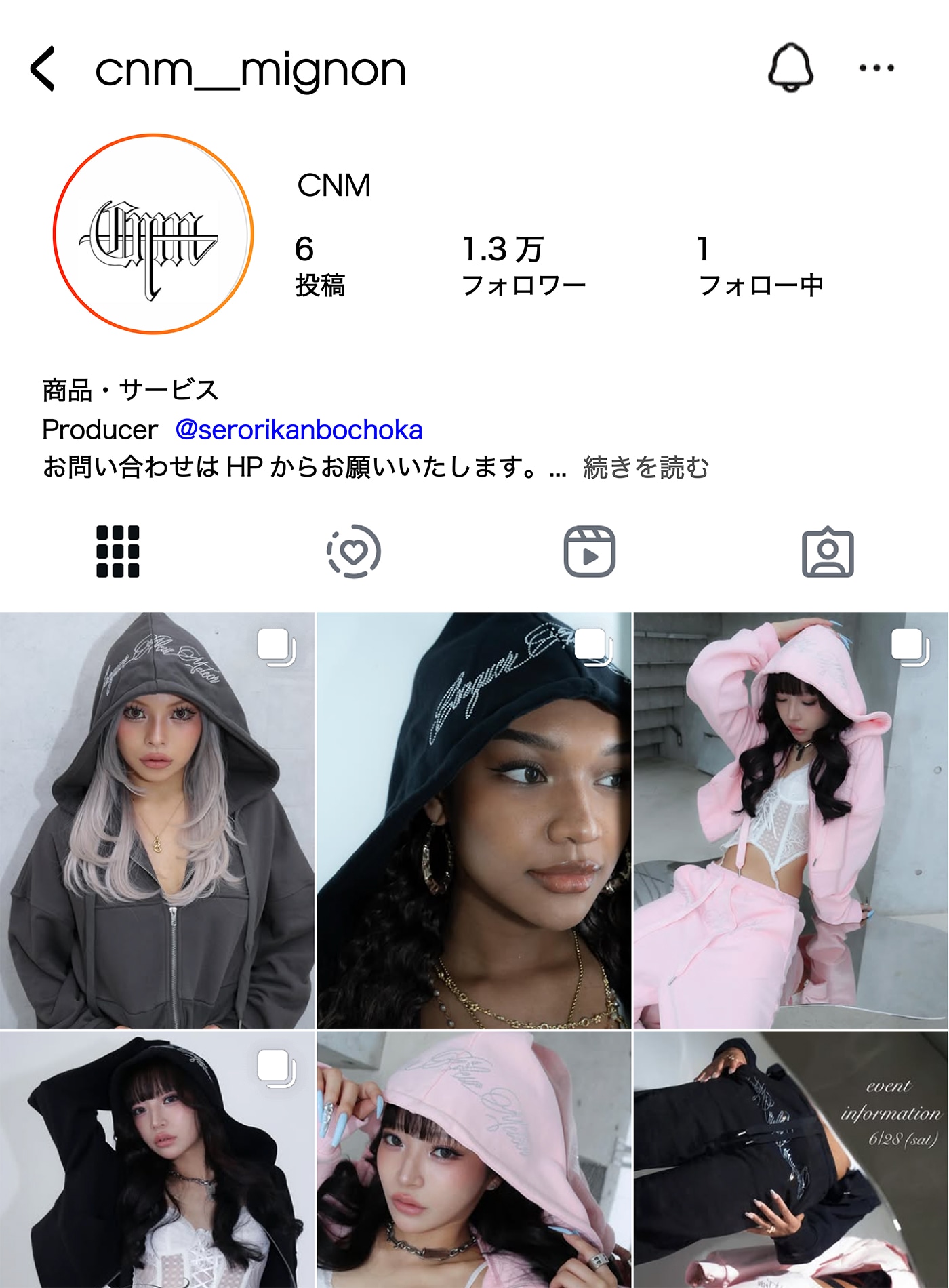Open the pink sweatsuit set post
The width and height of the screenshot is (949, 1288).
[790, 820]
